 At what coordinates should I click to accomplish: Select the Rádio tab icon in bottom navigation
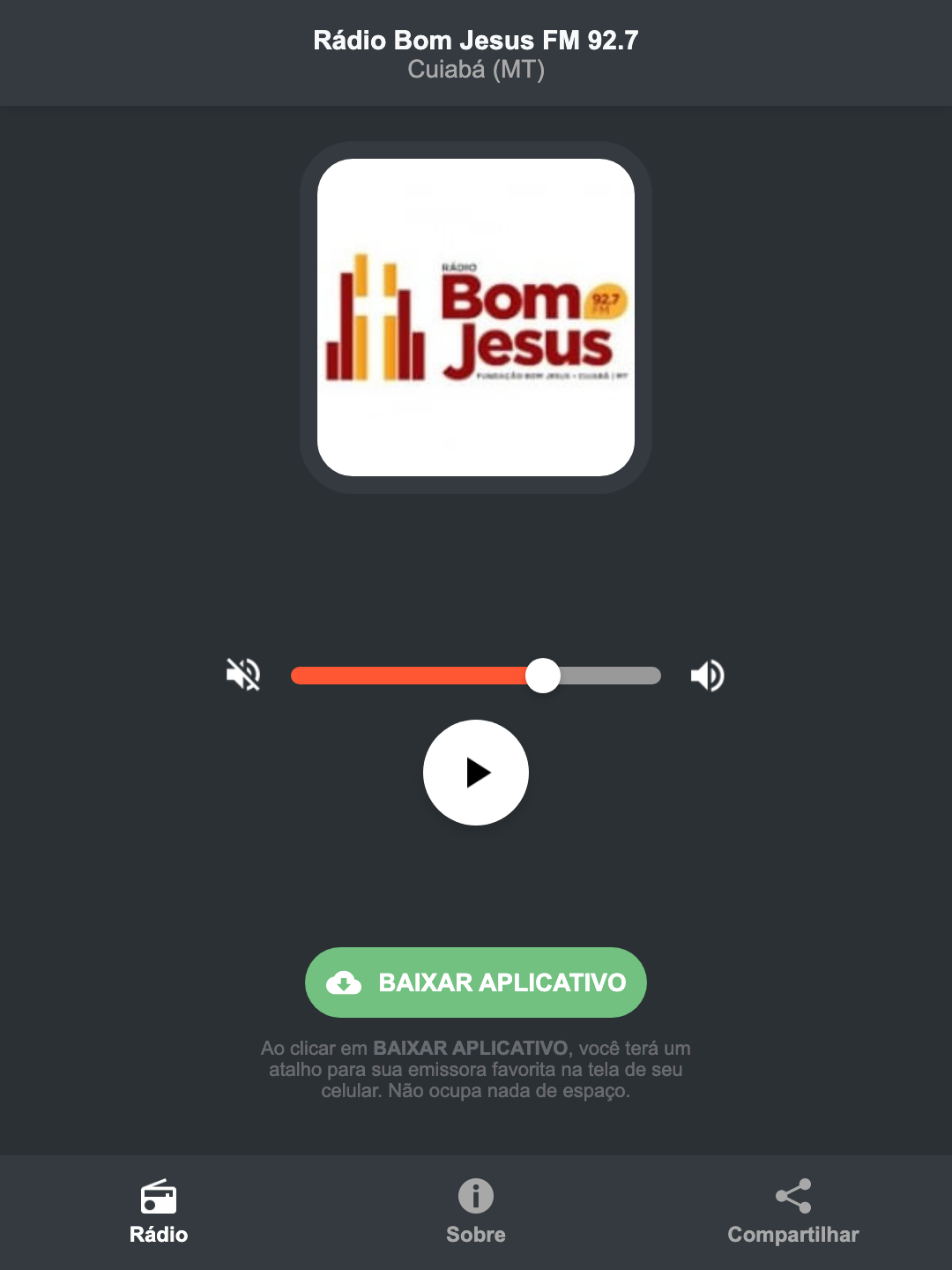[159, 1199]
